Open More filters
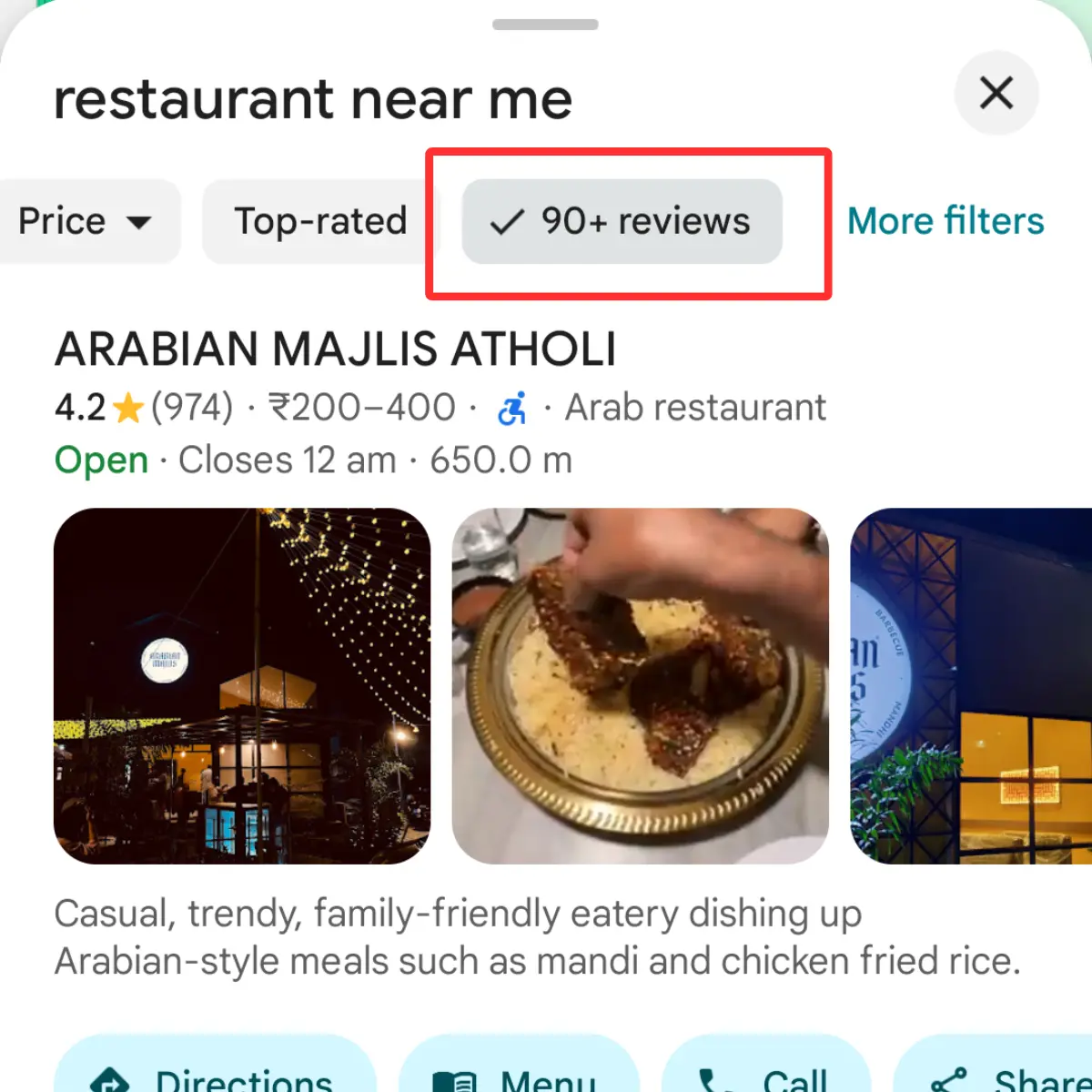1092x1092 pixels. 945,221
